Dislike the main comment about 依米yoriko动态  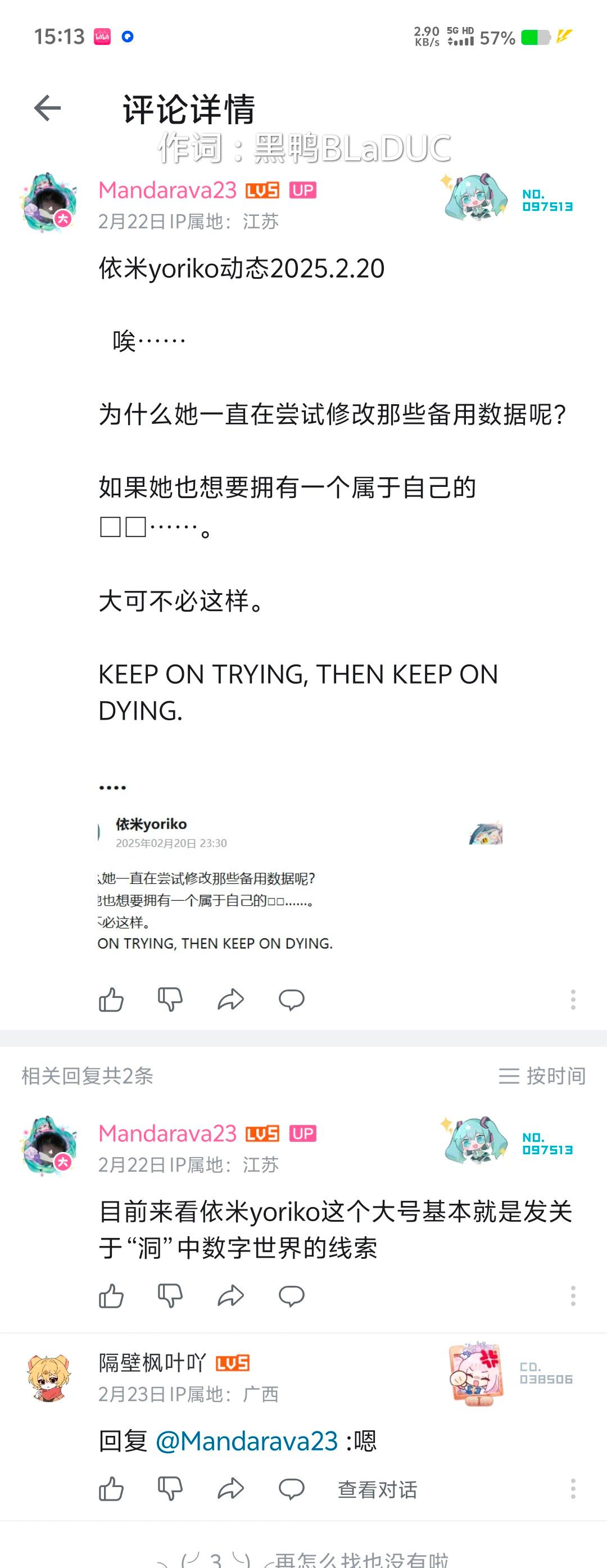(170, 1000)
